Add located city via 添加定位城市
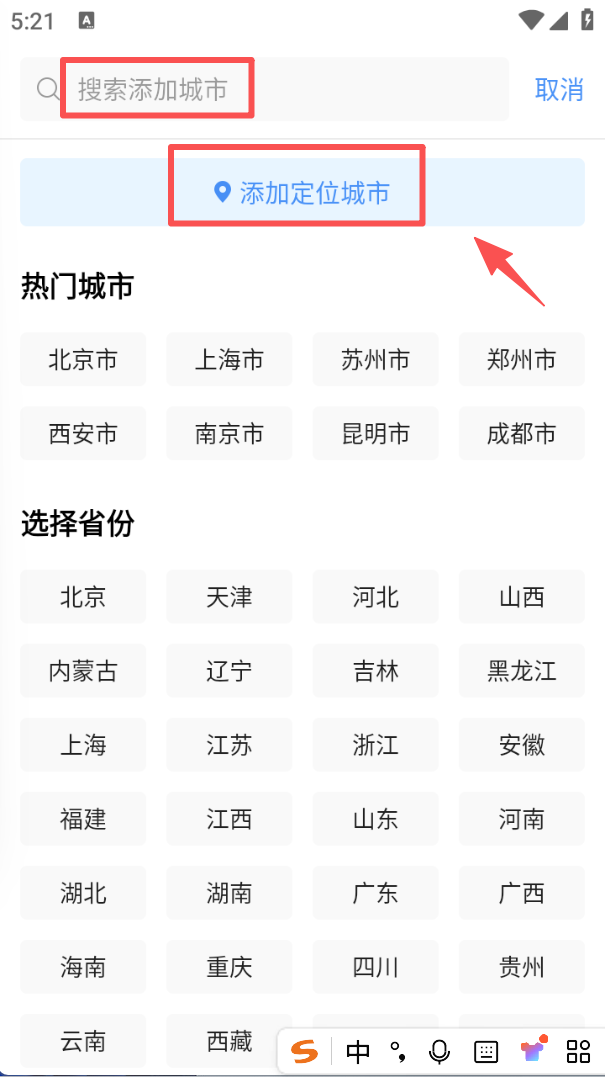Viewport: 605px width, 1077px height. click(302, 193)
